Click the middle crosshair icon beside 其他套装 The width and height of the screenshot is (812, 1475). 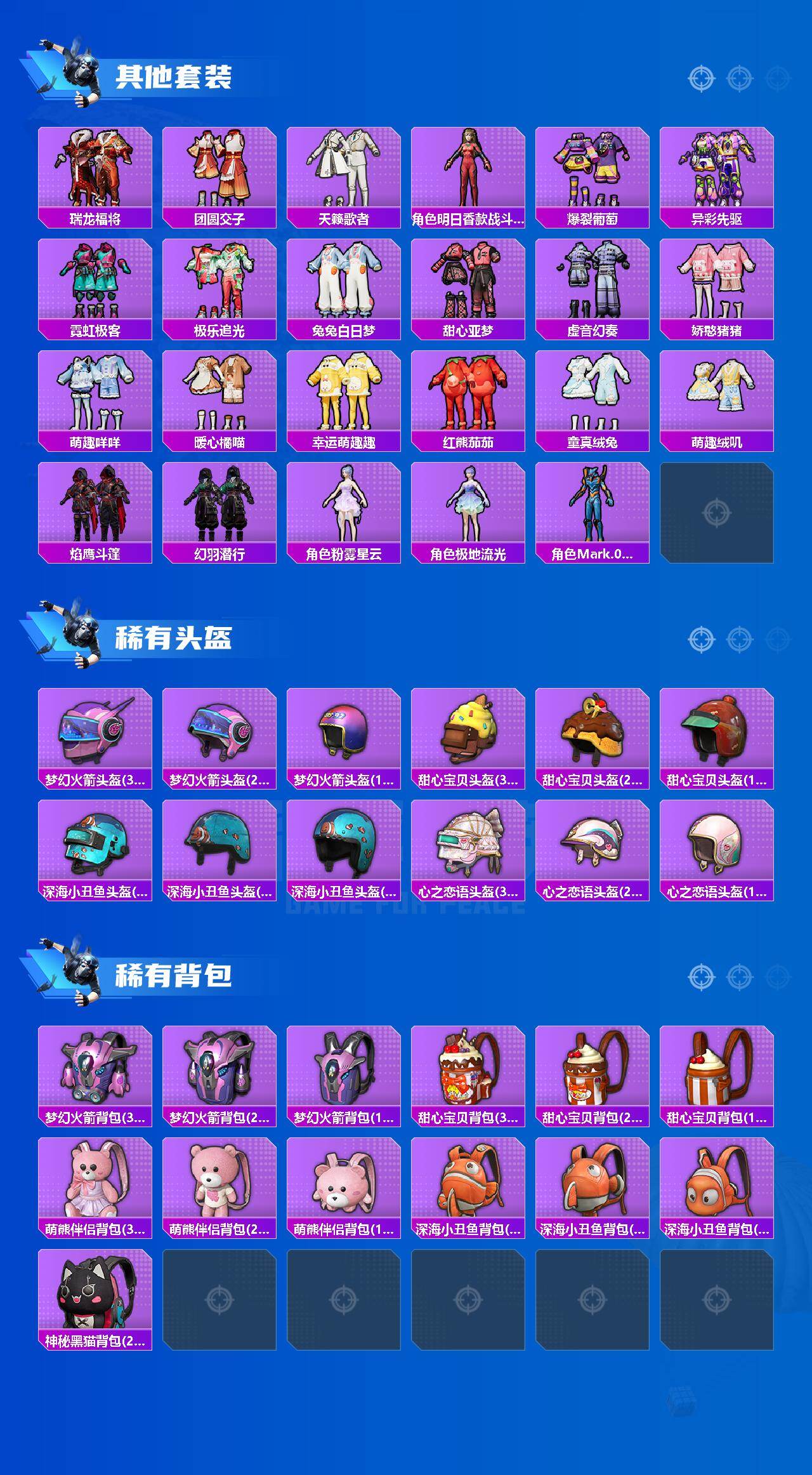[737, 77]
